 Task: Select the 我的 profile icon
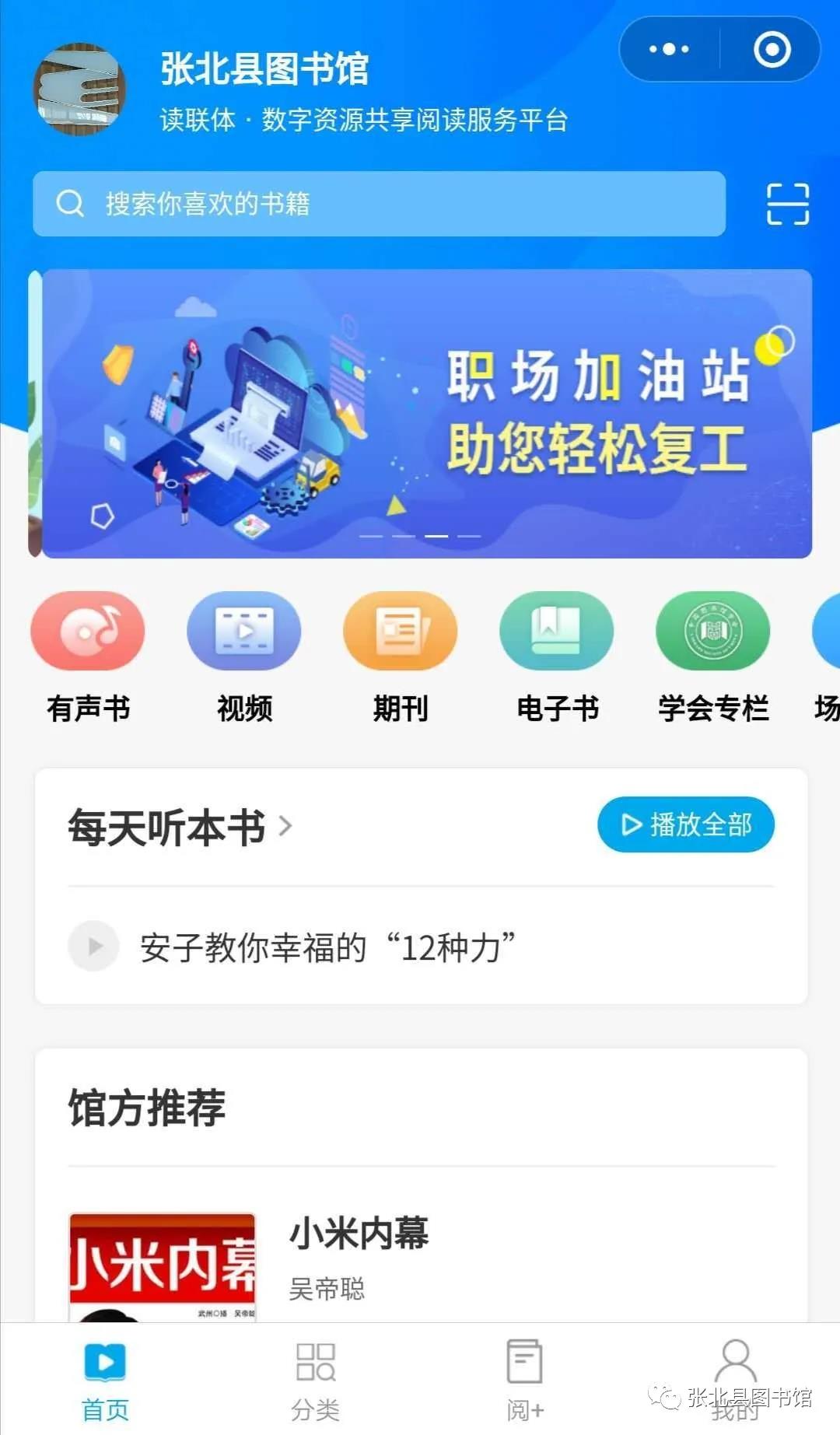click(x=733, y=1369)
